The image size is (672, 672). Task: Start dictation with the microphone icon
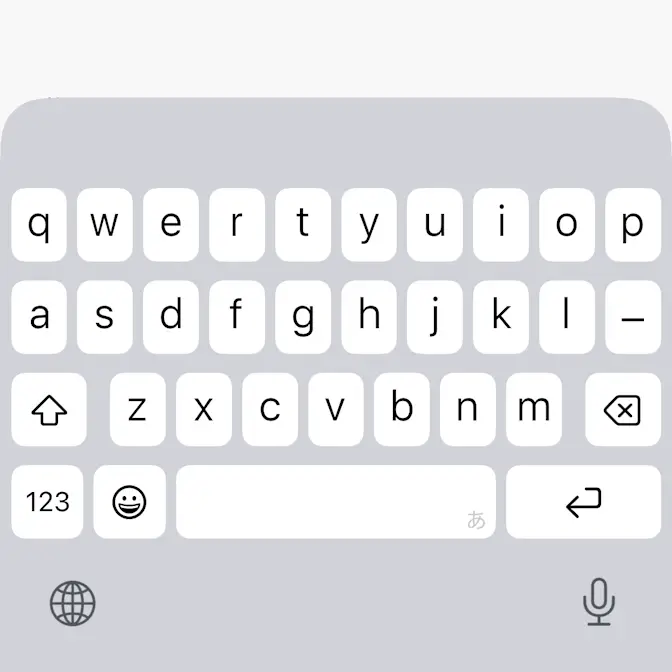pyautogui.click(x=598, y=602)
